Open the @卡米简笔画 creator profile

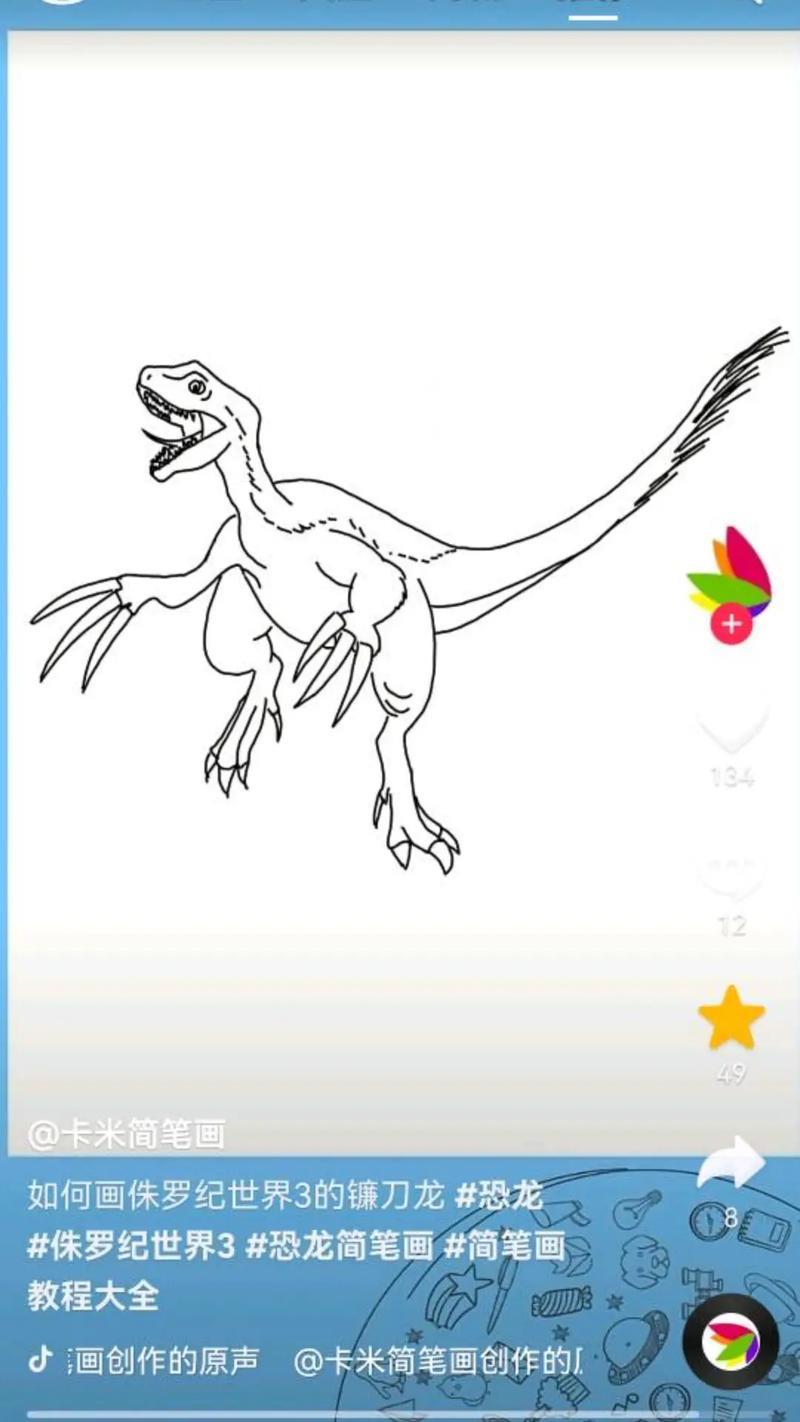click(x=126, y=1134)
